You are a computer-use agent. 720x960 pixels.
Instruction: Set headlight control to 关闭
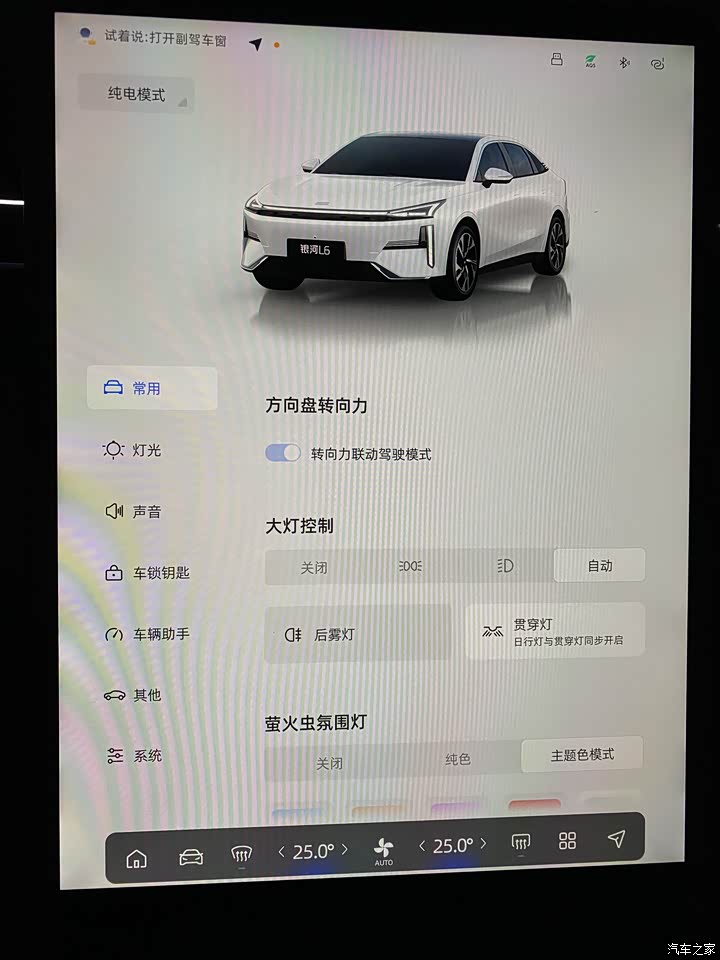pos(313,567)
